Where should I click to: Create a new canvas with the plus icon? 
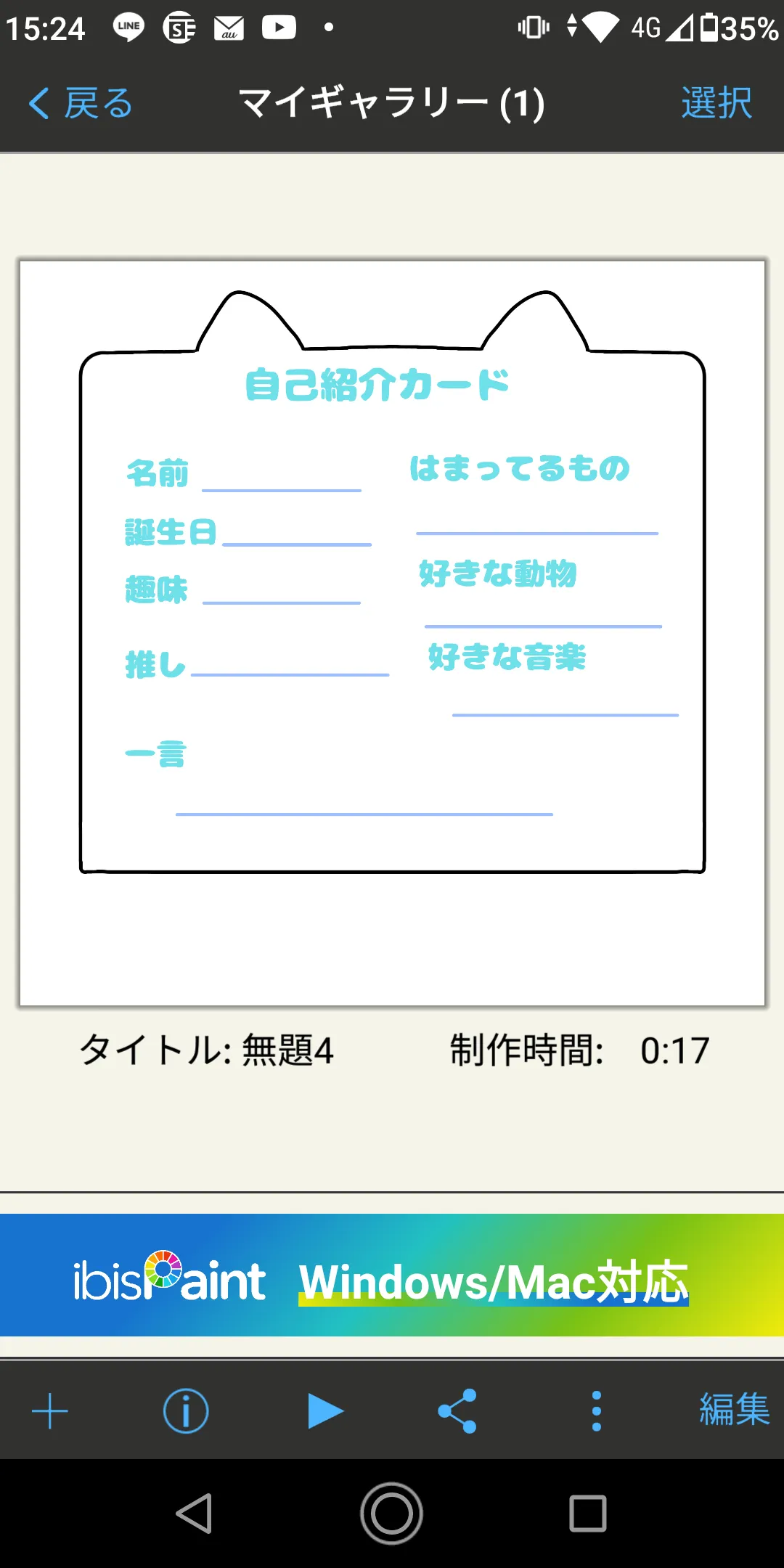click(x=49, y=1411)
